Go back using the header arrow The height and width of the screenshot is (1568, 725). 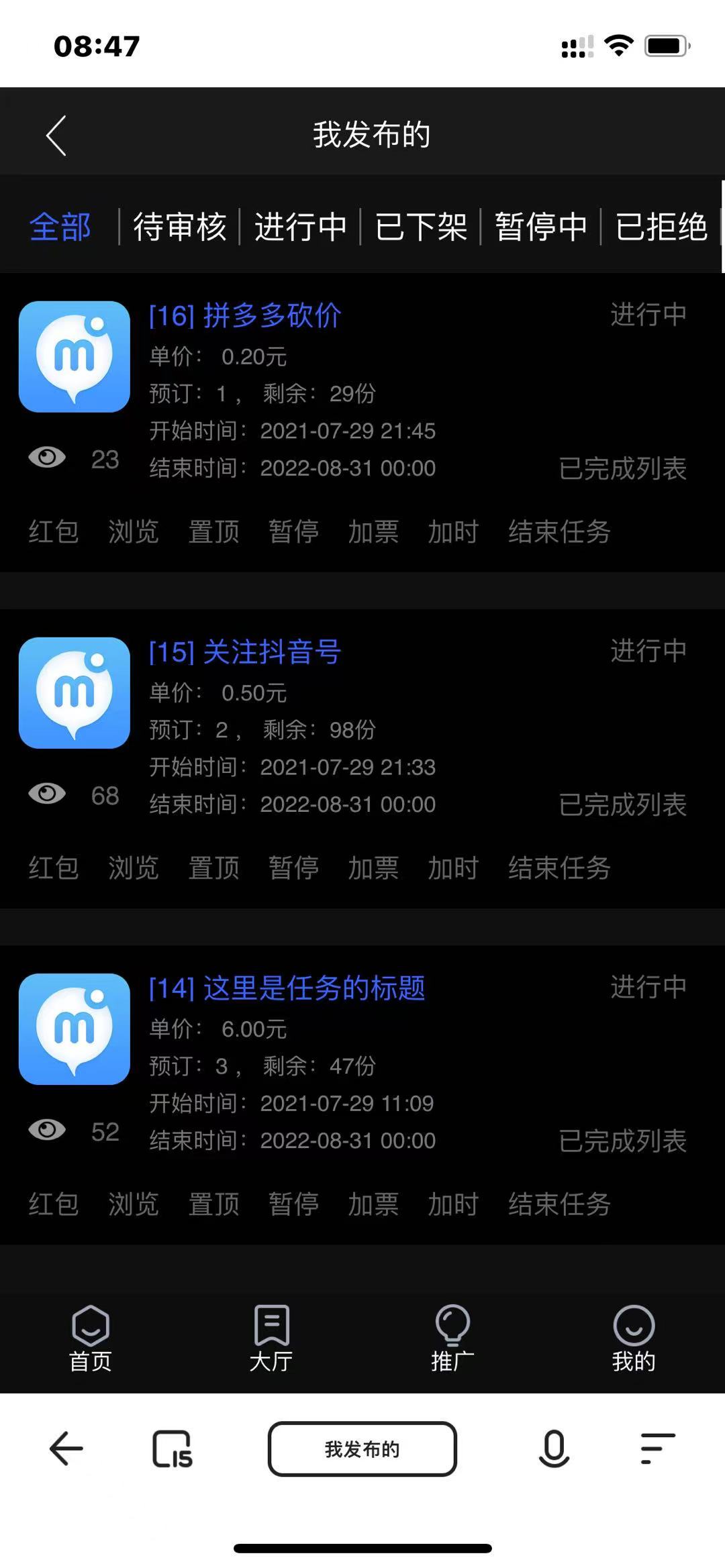pos(56,136)
